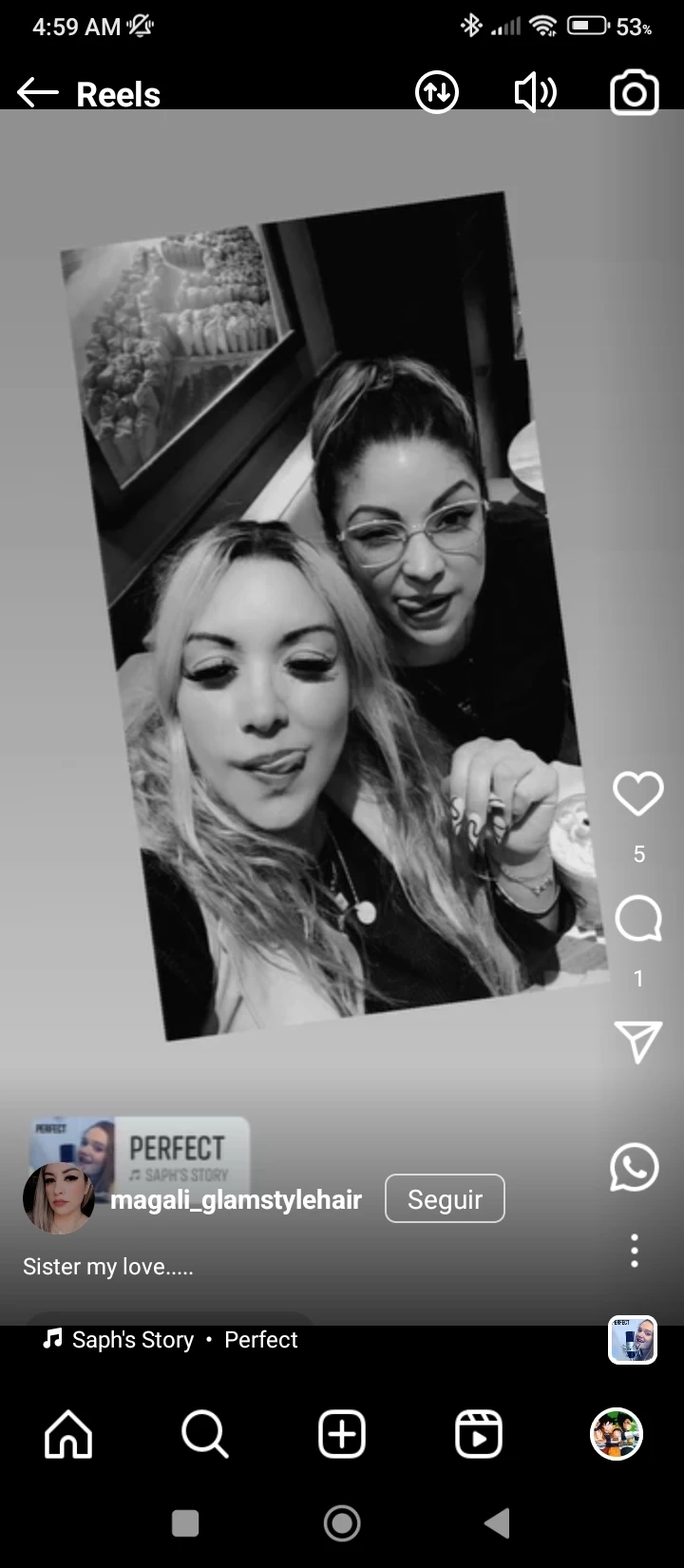Share reel to WhatsApp
The width and height of the screenshot is (684, 1568).
[x=634, y=1168]
